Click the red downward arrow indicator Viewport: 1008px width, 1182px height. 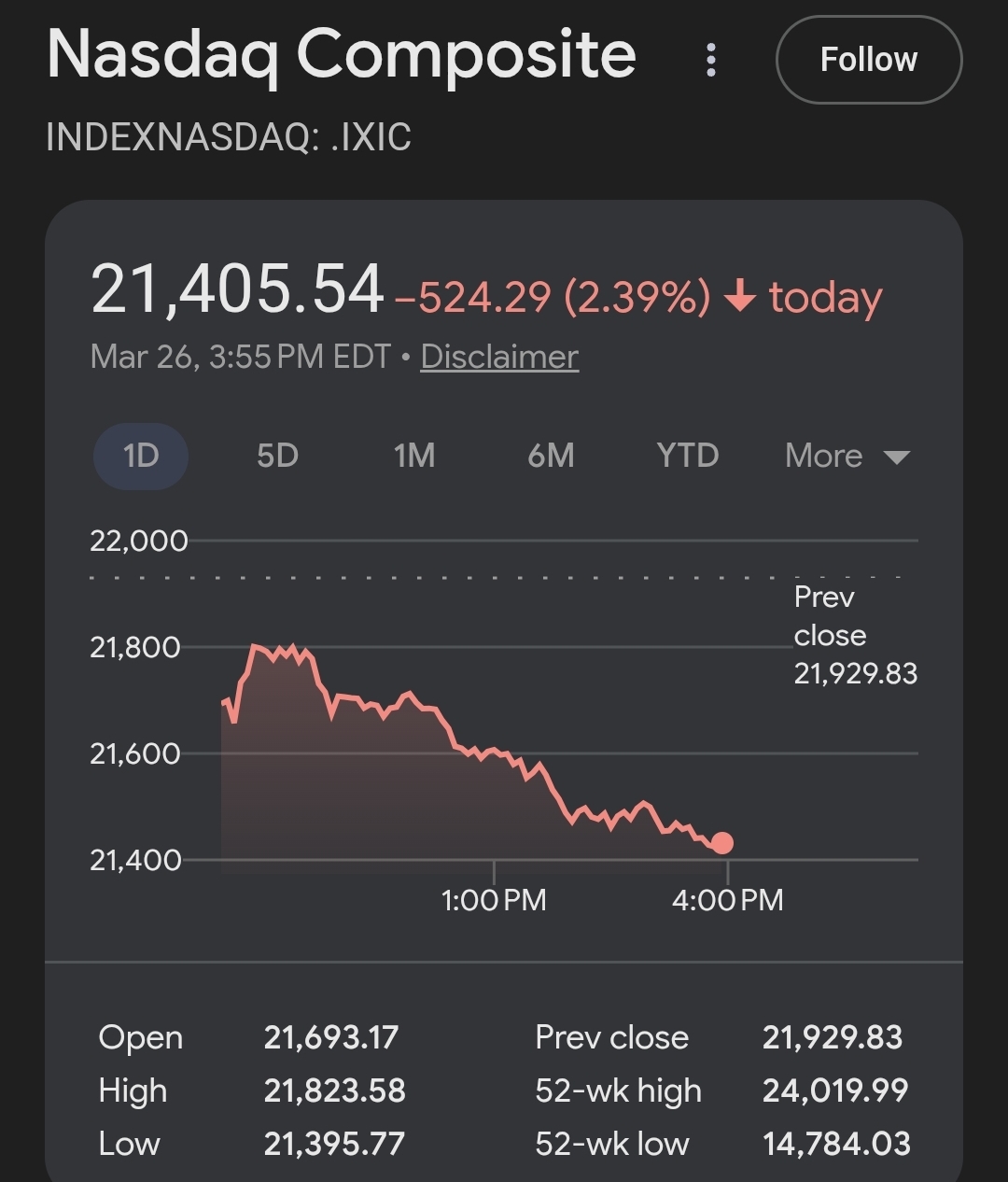(x=739, y=297)
